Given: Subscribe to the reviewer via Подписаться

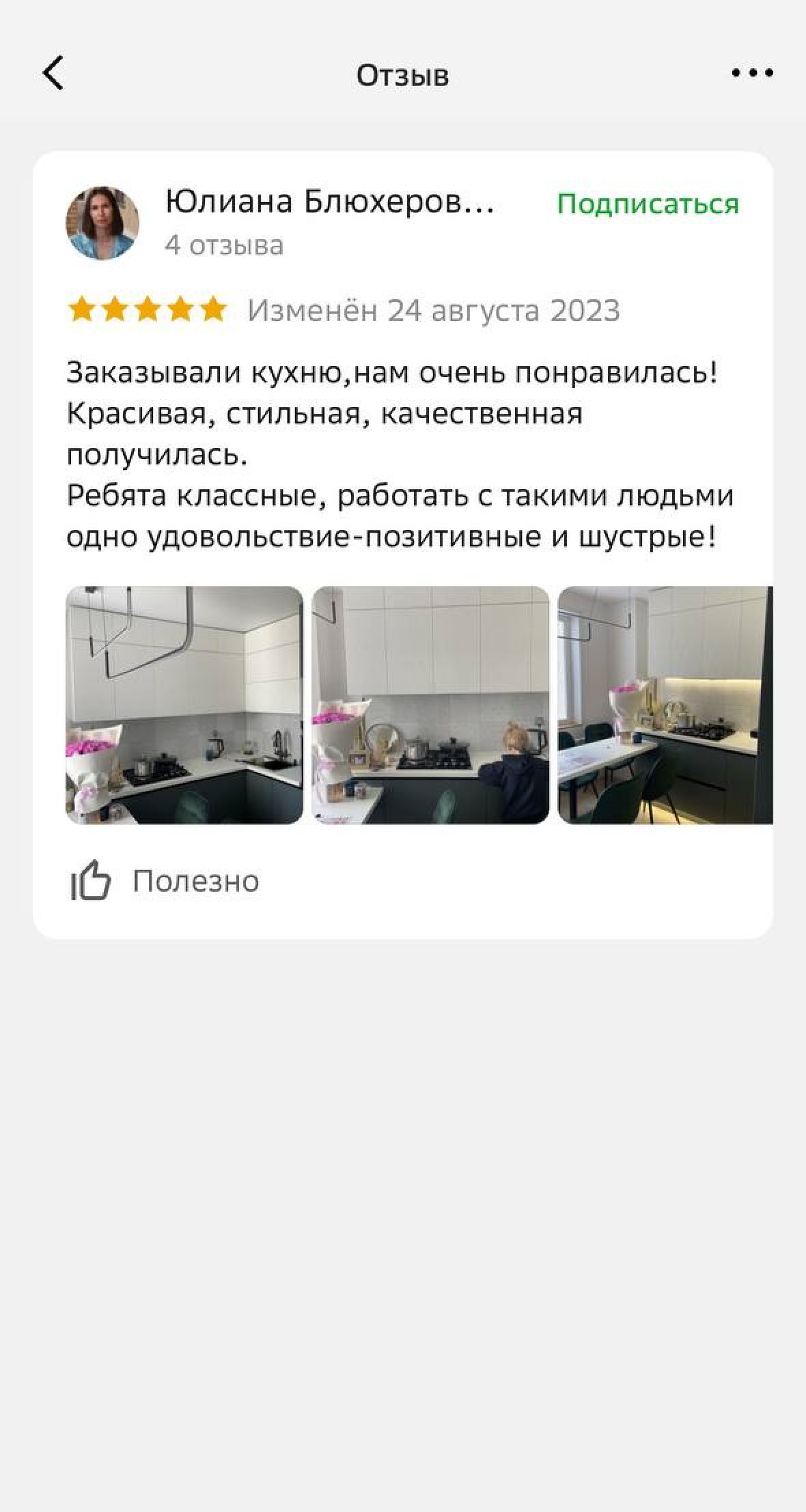Looking at the screenshot, I should tap(648, 204).
